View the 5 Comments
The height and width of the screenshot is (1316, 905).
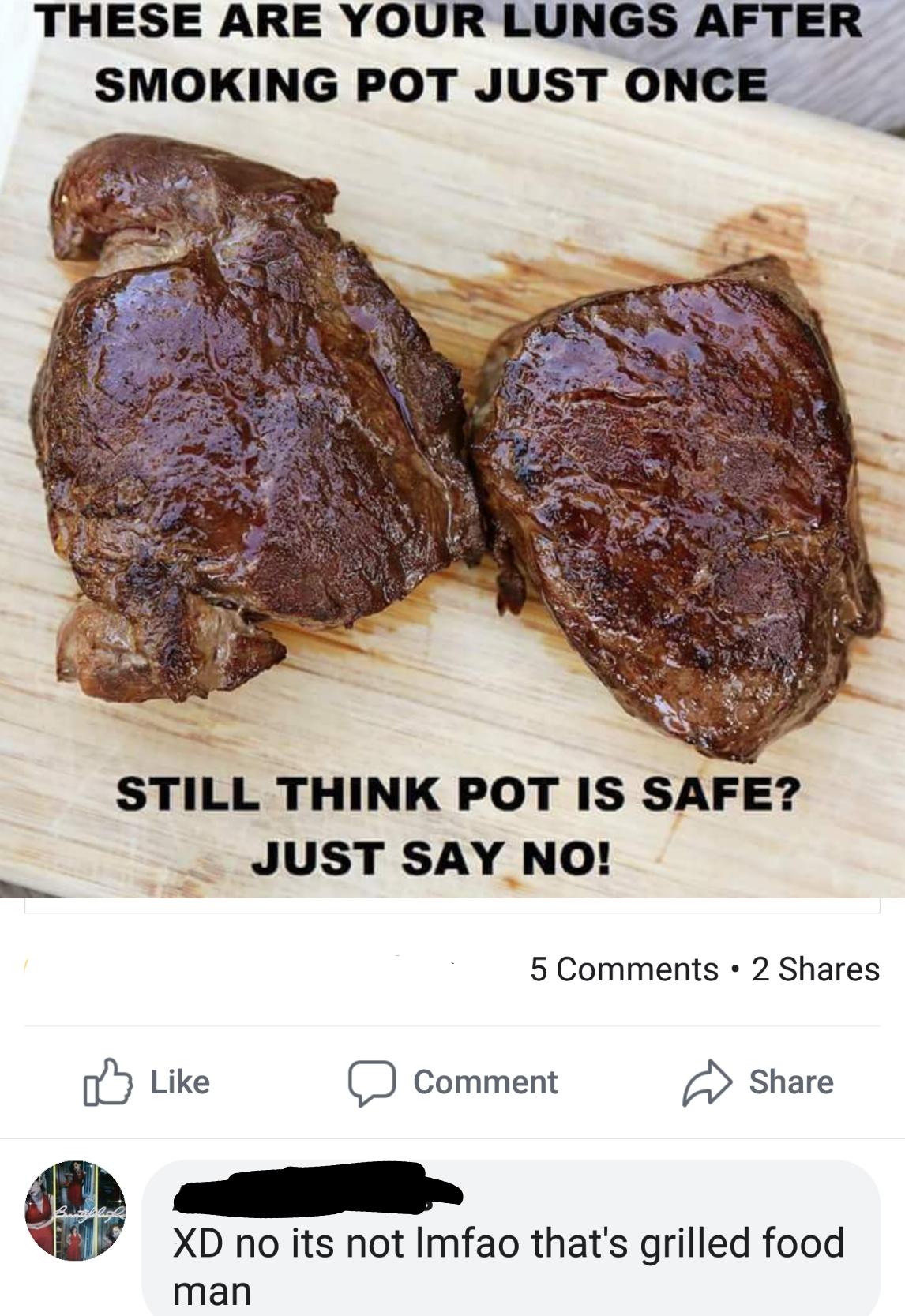tap(624, 969)
